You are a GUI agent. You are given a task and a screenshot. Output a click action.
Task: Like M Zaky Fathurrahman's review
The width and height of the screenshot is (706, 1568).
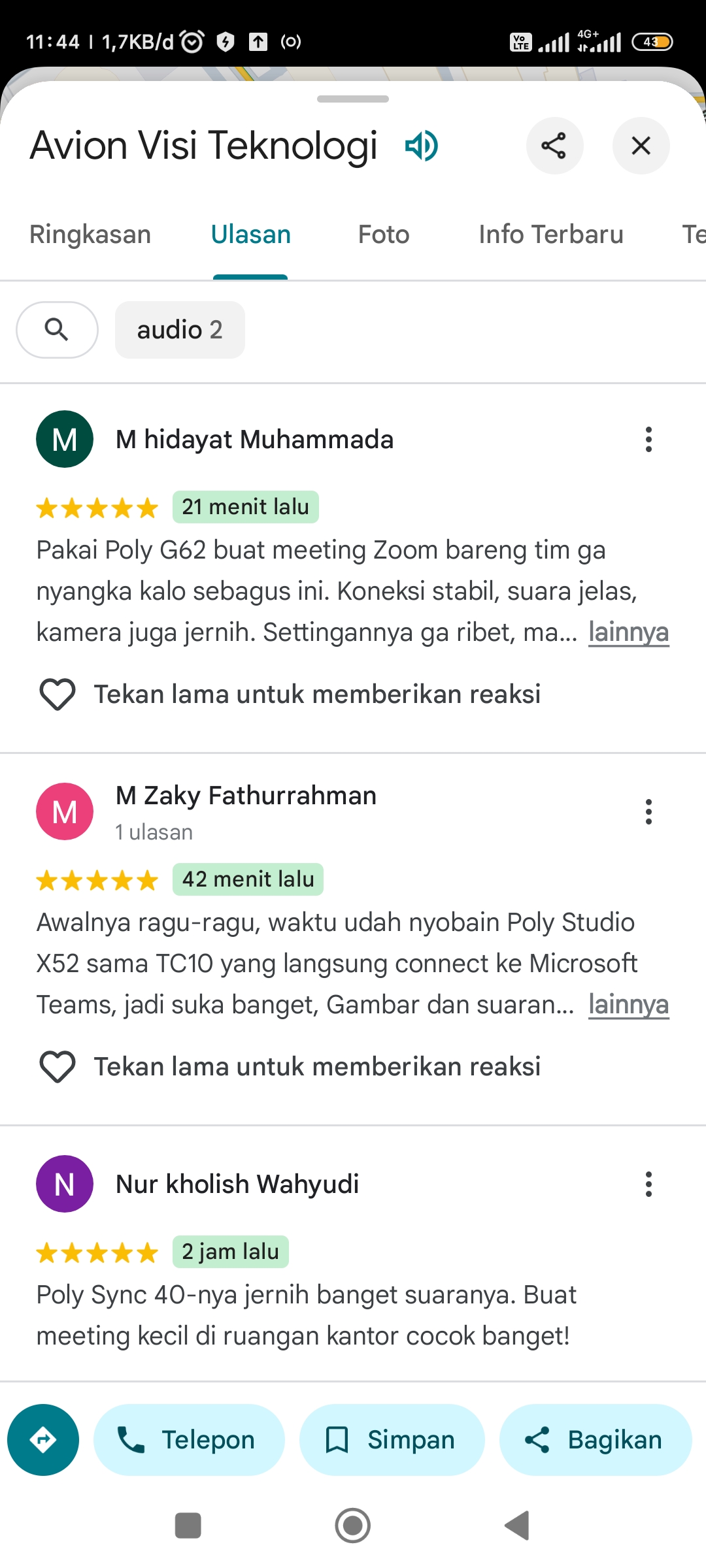pyautogui.click(x=58, y=1067)
